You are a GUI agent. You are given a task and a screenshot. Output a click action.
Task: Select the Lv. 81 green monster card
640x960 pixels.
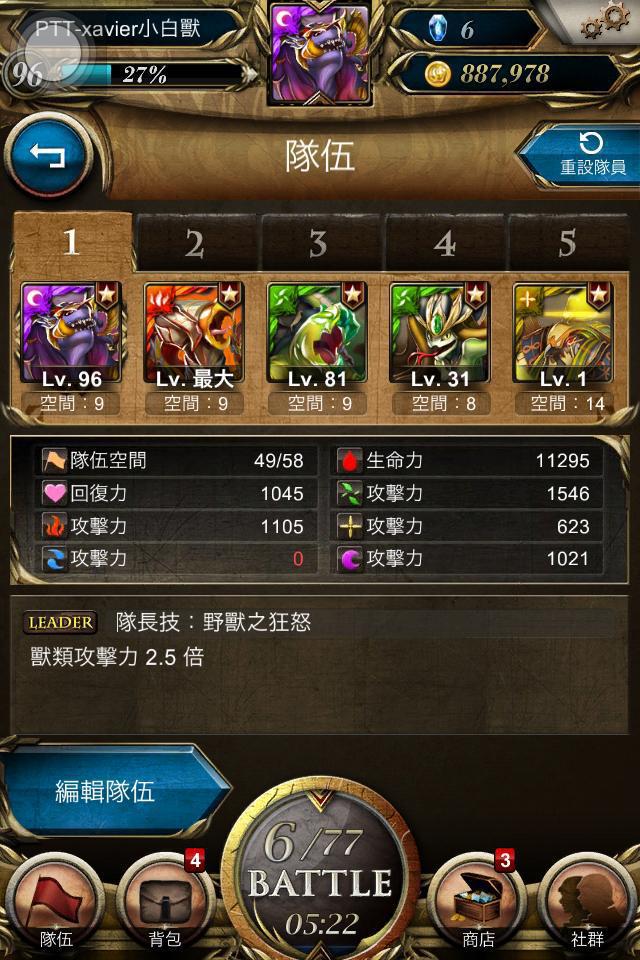(x=317, y=335)
